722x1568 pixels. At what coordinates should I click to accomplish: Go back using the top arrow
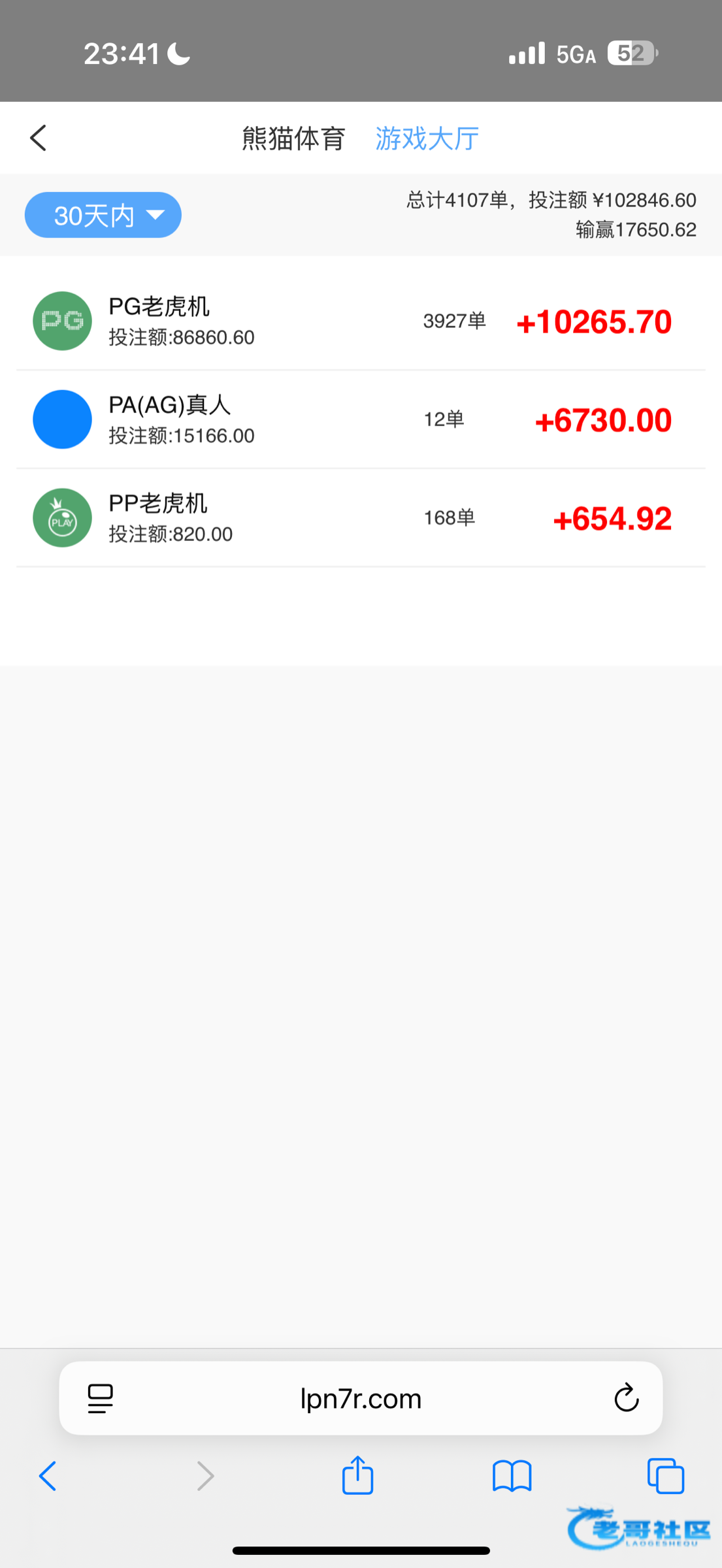39,138
